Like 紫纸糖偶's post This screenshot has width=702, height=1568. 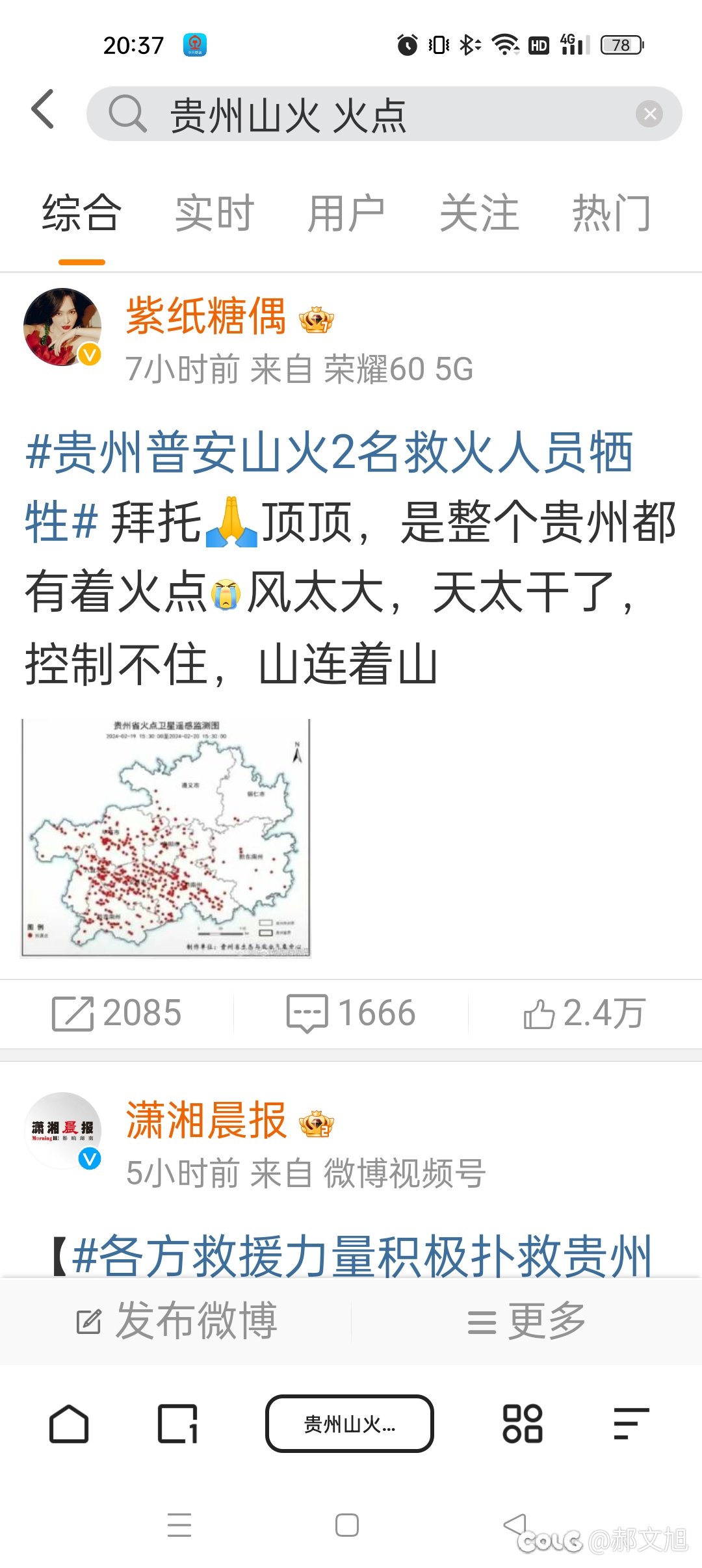584,1013
